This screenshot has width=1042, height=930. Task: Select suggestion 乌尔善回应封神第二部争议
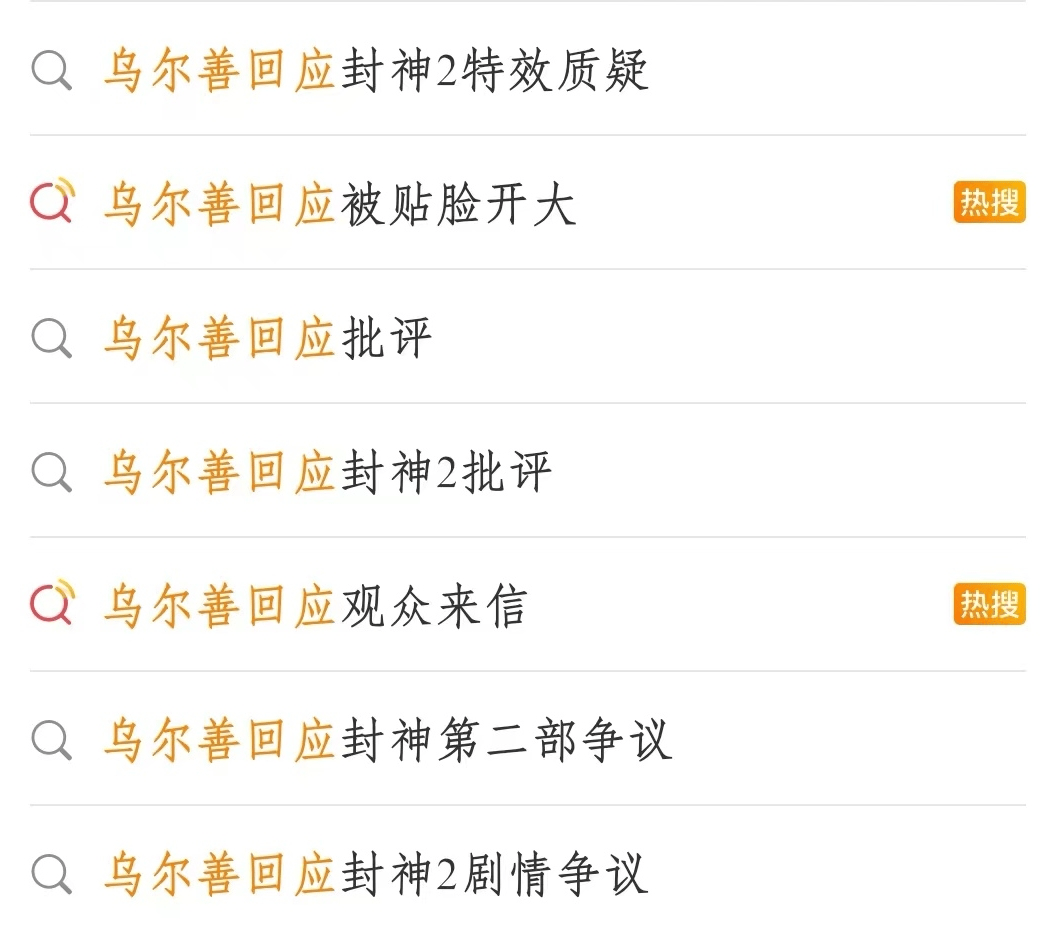(387, 741)
